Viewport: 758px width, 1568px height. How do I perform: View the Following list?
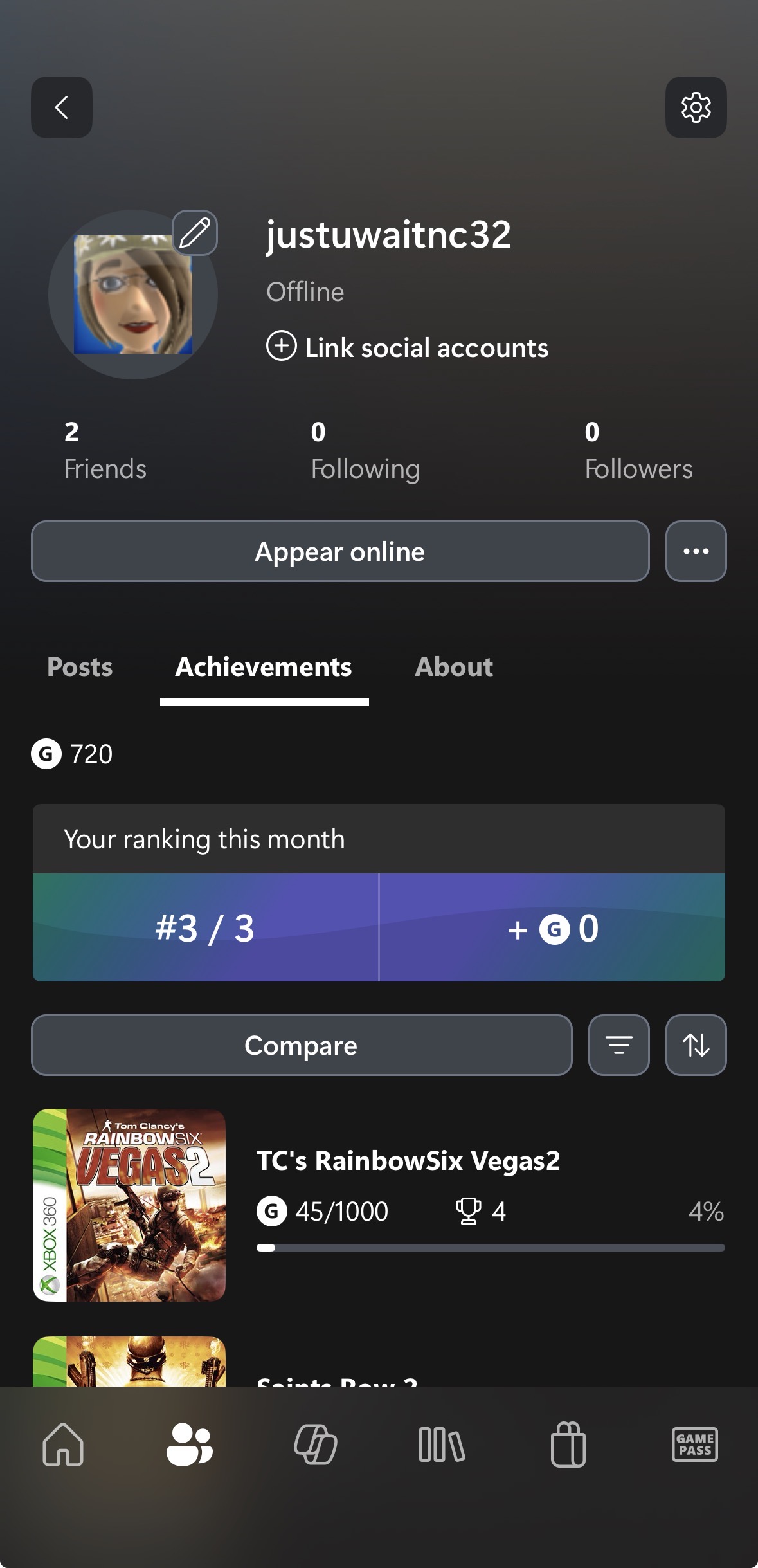pos(365,450)
